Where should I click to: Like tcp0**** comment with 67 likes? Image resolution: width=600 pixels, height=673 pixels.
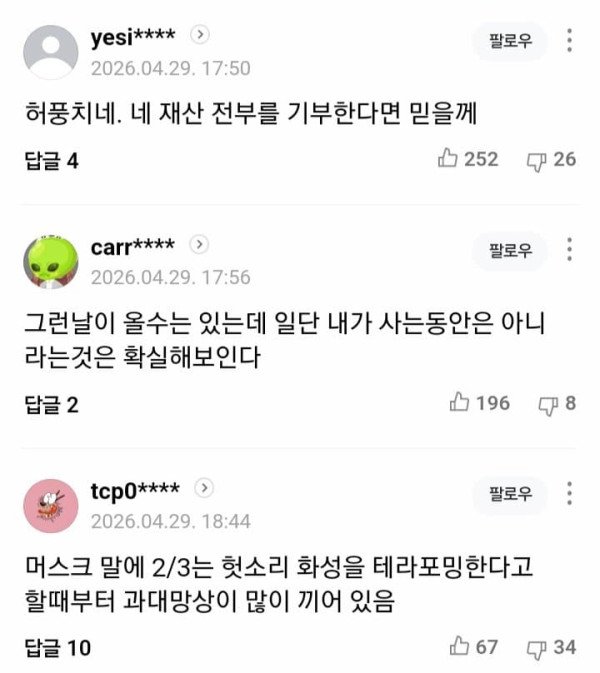461,647
